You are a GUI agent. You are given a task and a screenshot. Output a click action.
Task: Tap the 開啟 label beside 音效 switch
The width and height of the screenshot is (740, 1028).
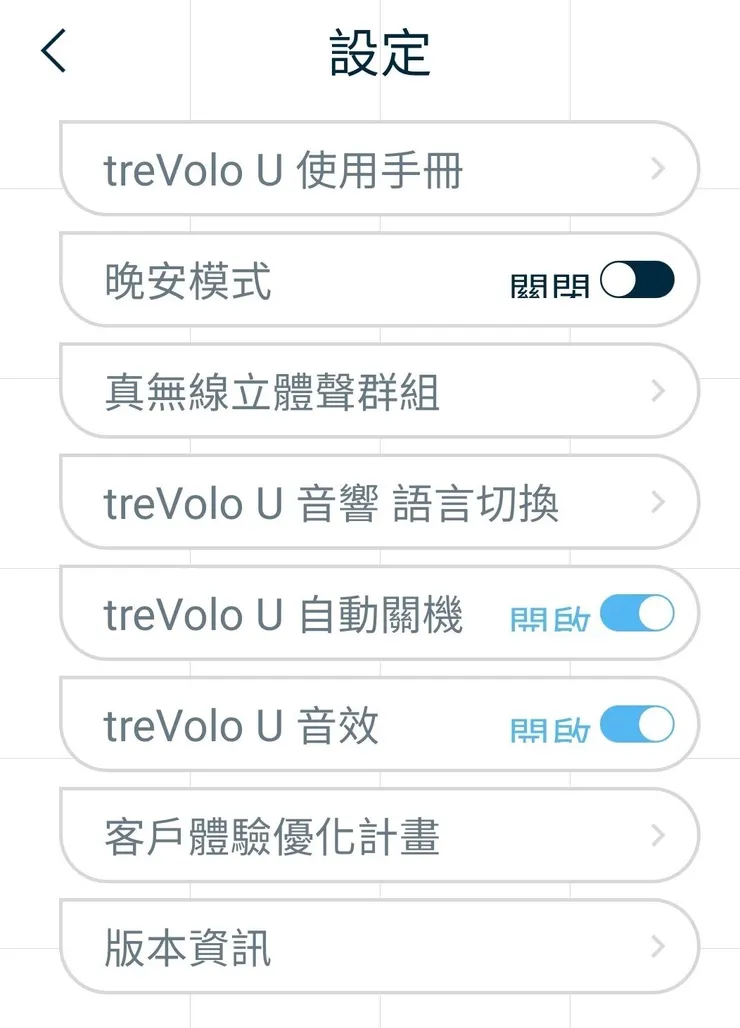[549, 728]
